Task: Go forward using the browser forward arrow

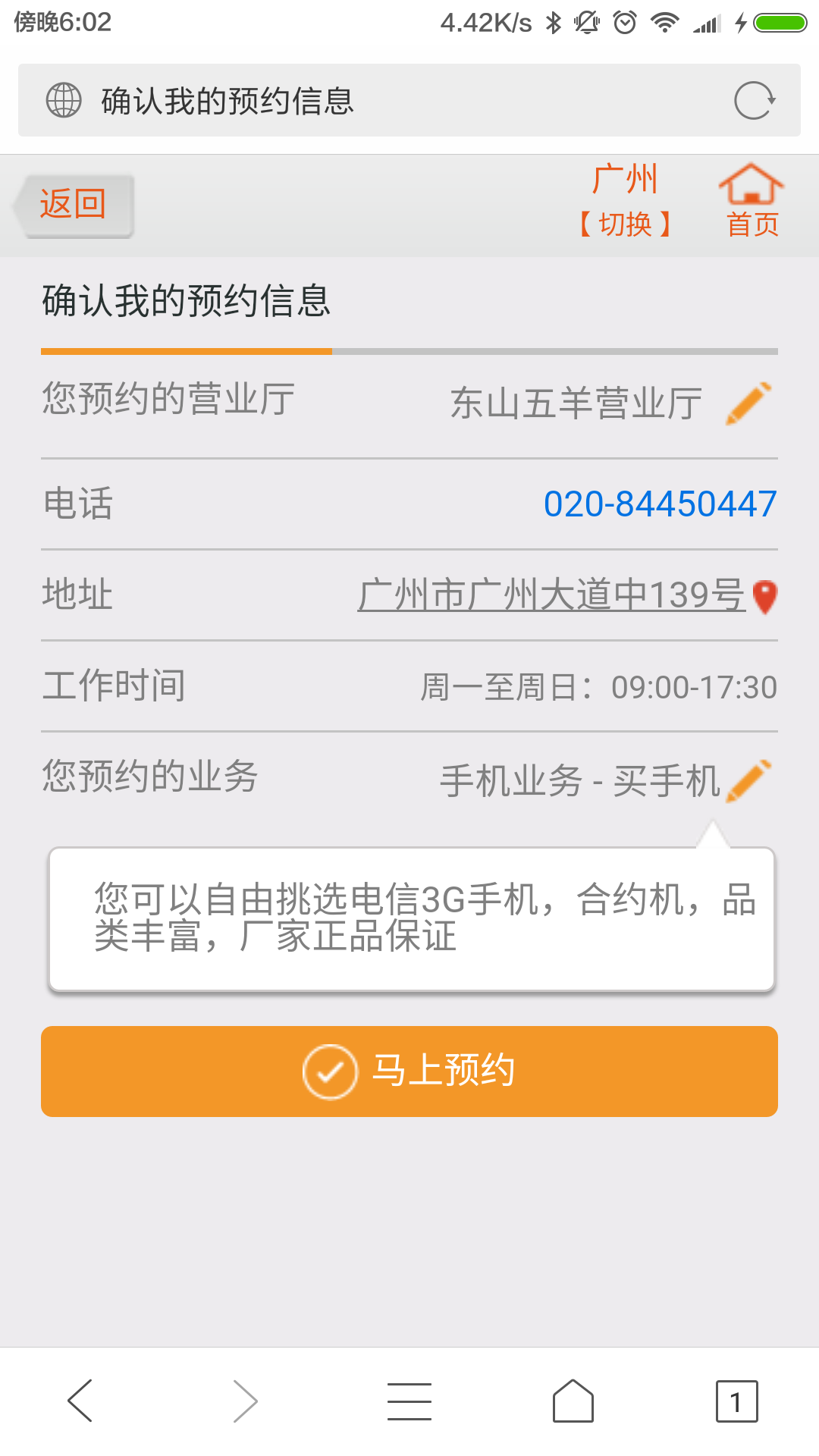Action: [x=244, y=1401]
